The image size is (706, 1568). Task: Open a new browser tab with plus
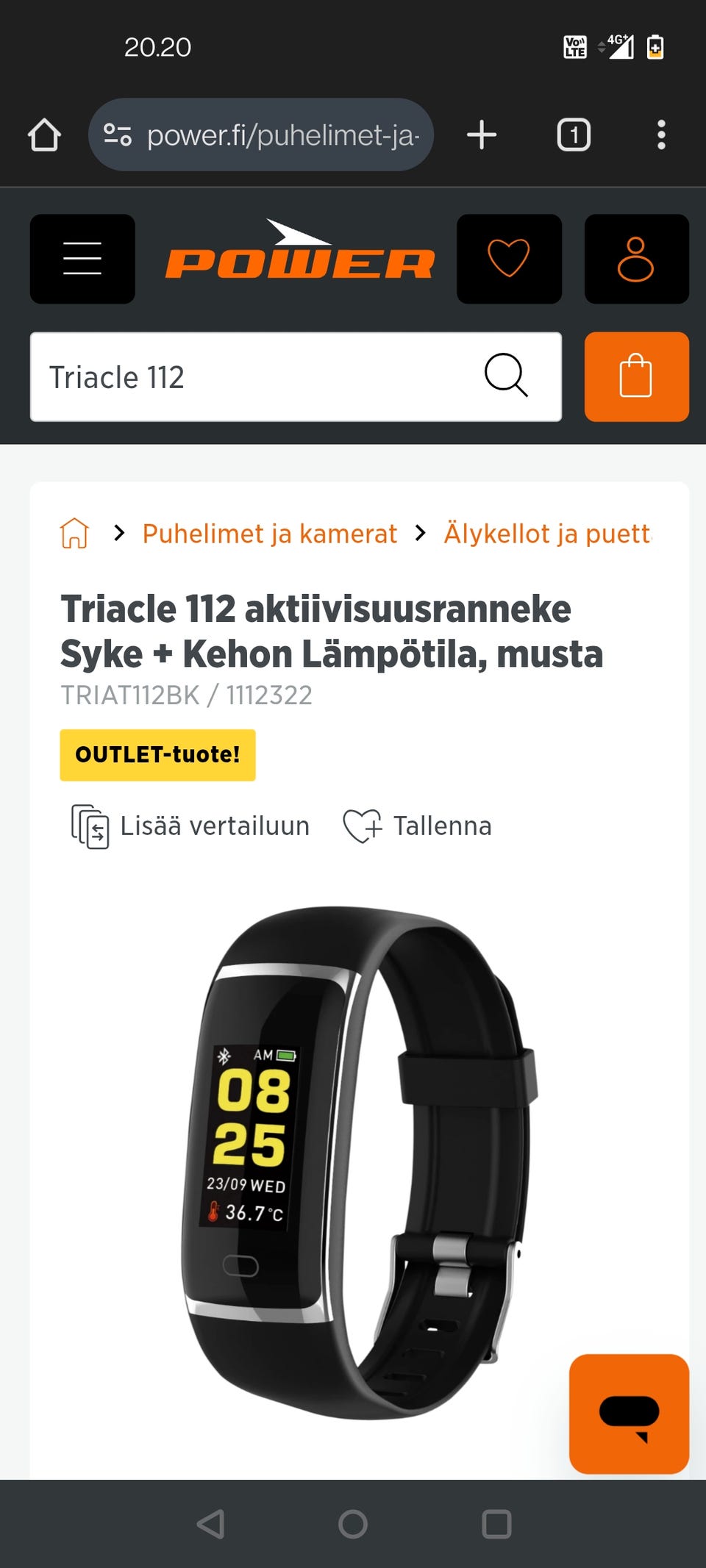[x=482, y=135]
